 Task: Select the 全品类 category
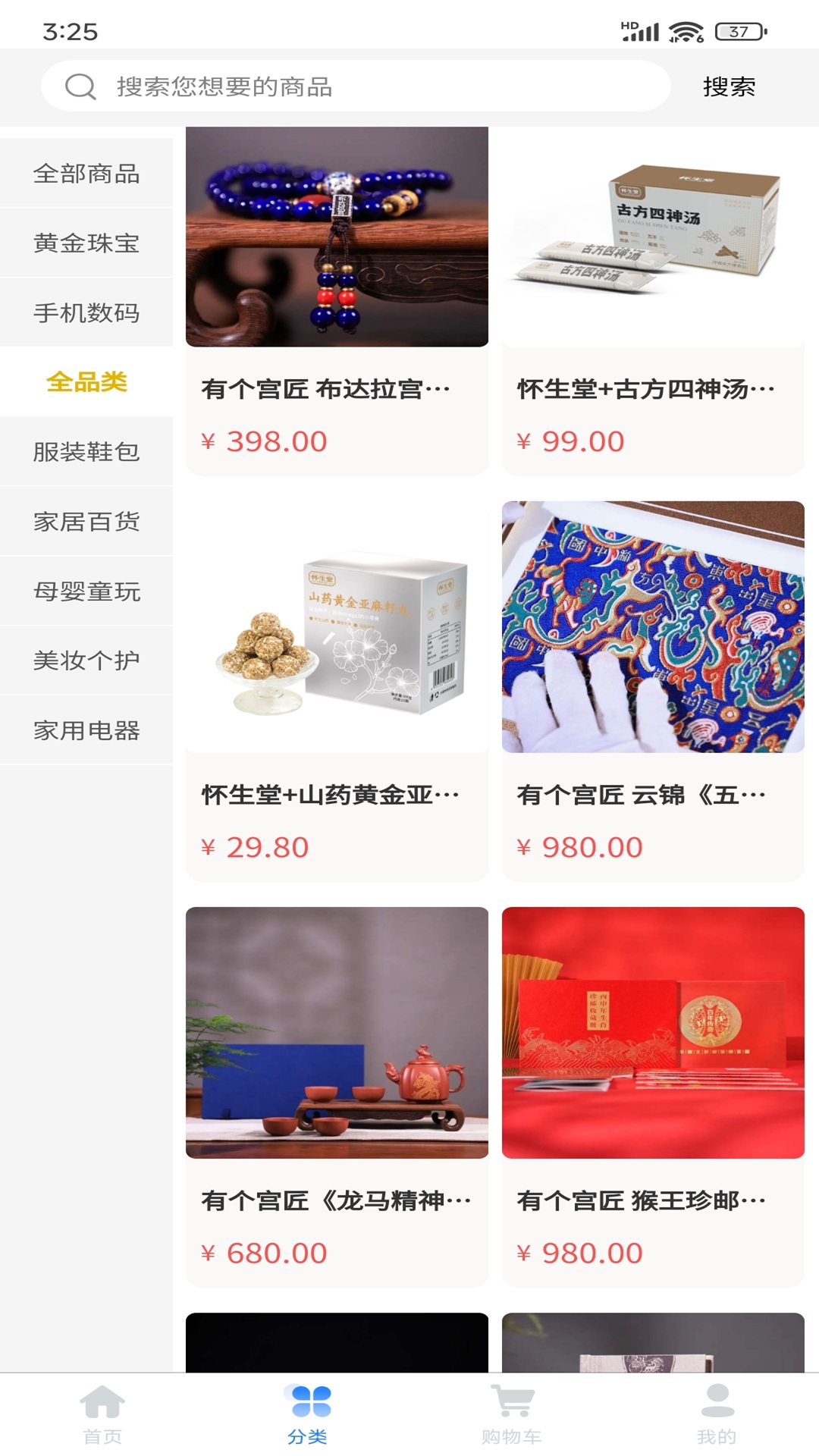point(86,382)
